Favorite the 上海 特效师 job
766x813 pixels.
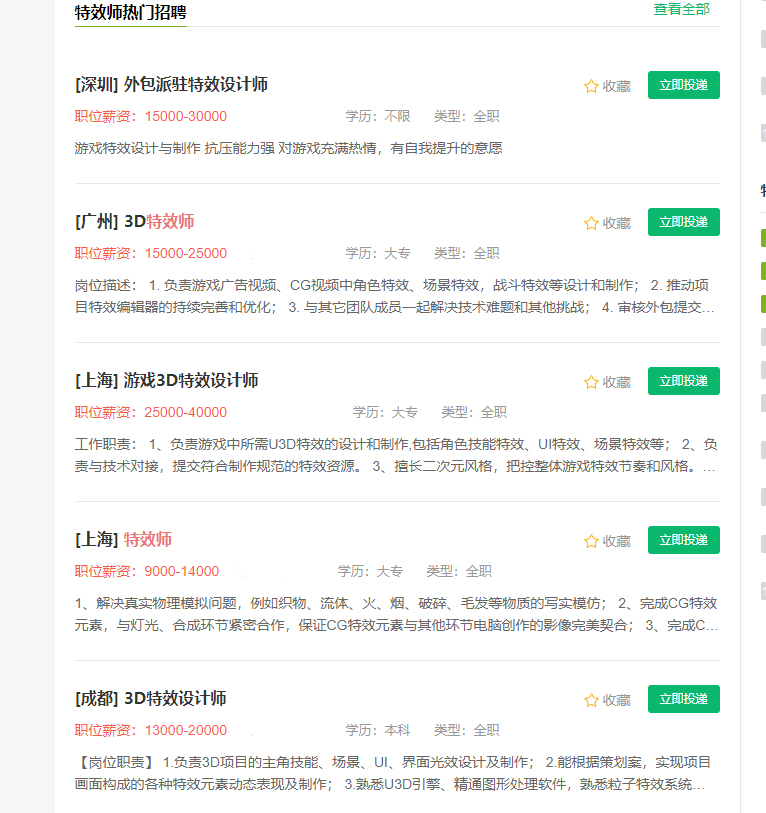pyautogui.click(x=607, y=541)
